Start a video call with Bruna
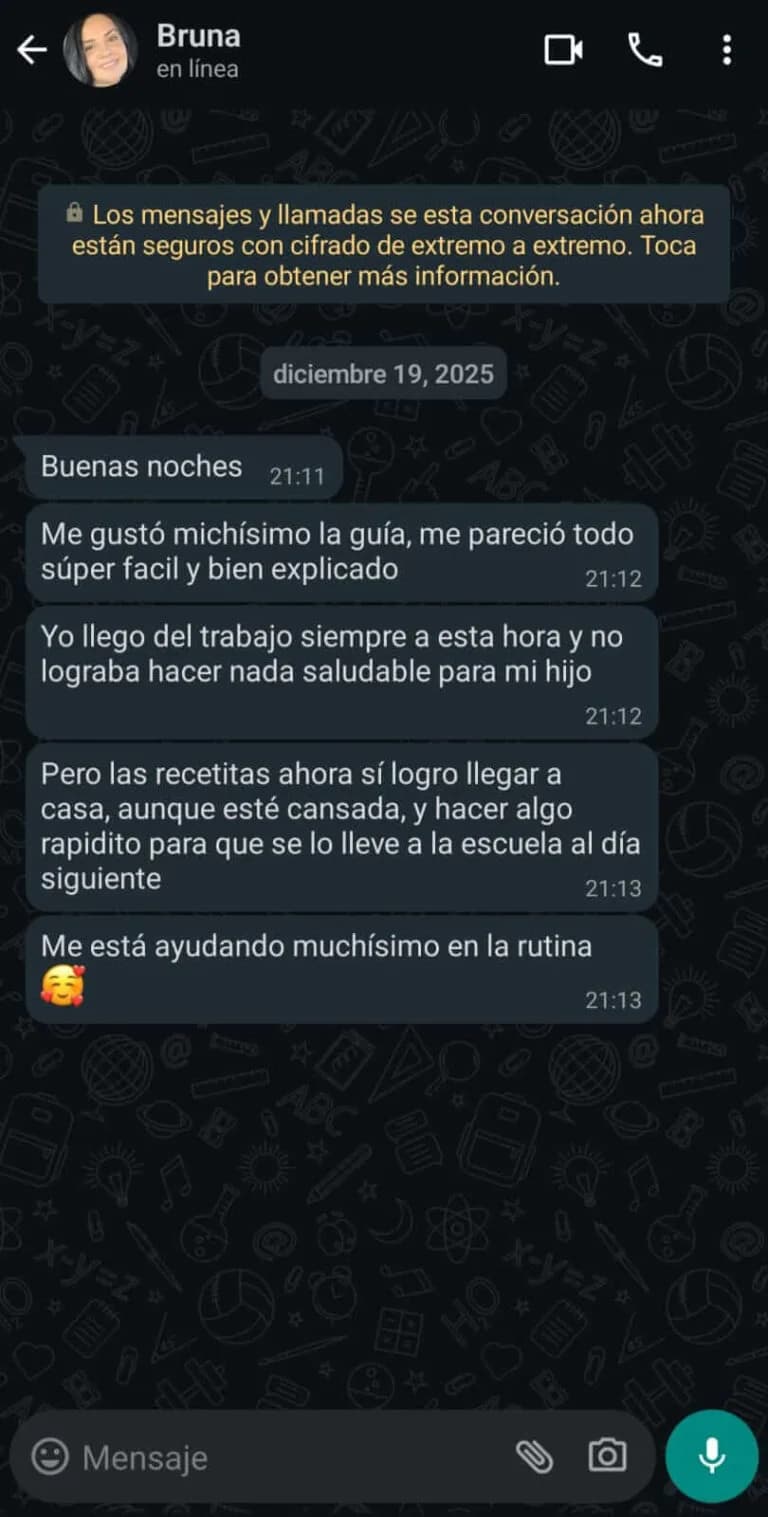The image size is (768, 1517). pos(563,50)
